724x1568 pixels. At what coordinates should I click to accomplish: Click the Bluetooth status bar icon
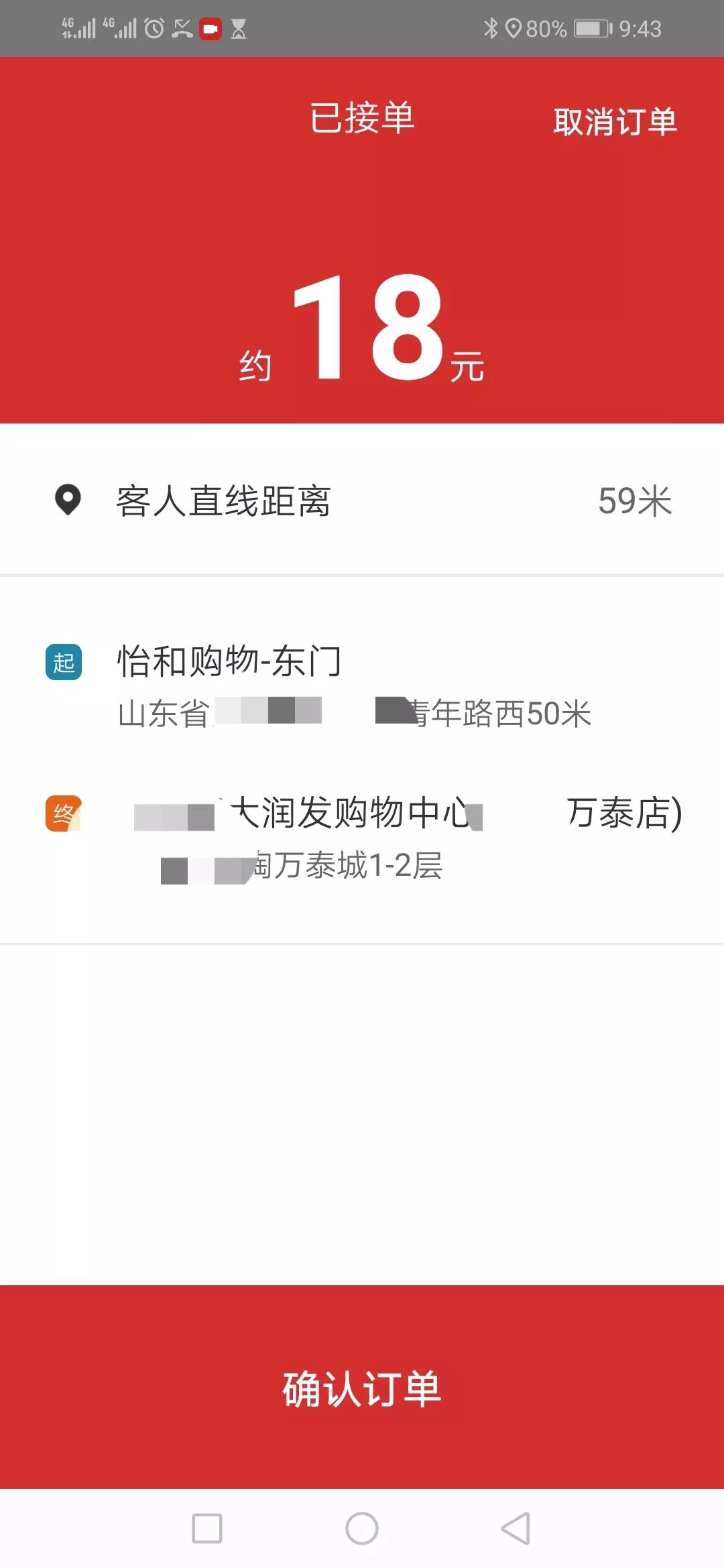point(490,28)
